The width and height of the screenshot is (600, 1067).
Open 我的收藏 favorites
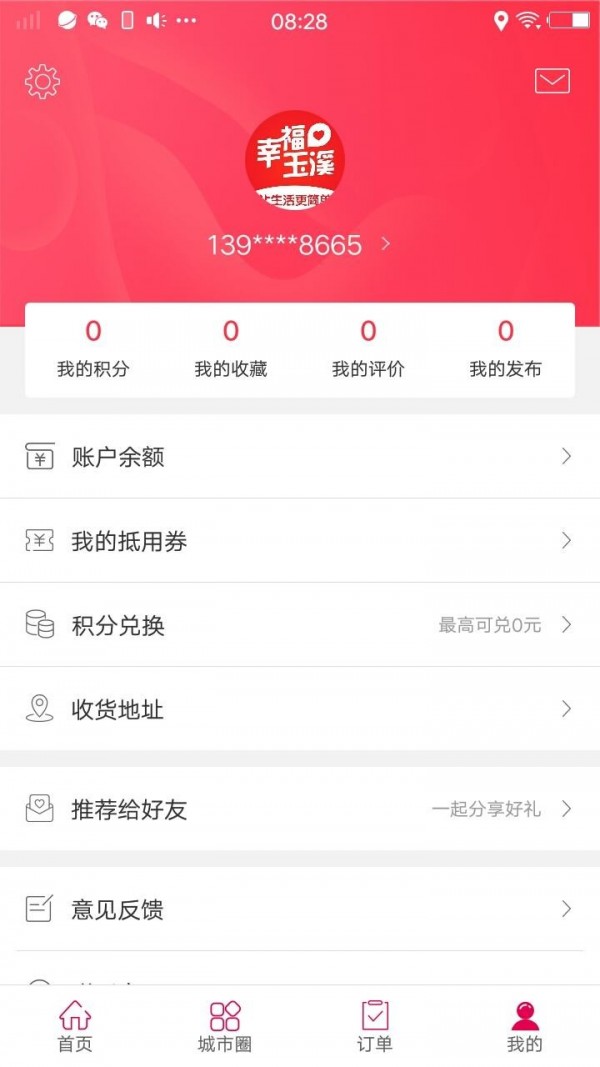coord(231,349)
